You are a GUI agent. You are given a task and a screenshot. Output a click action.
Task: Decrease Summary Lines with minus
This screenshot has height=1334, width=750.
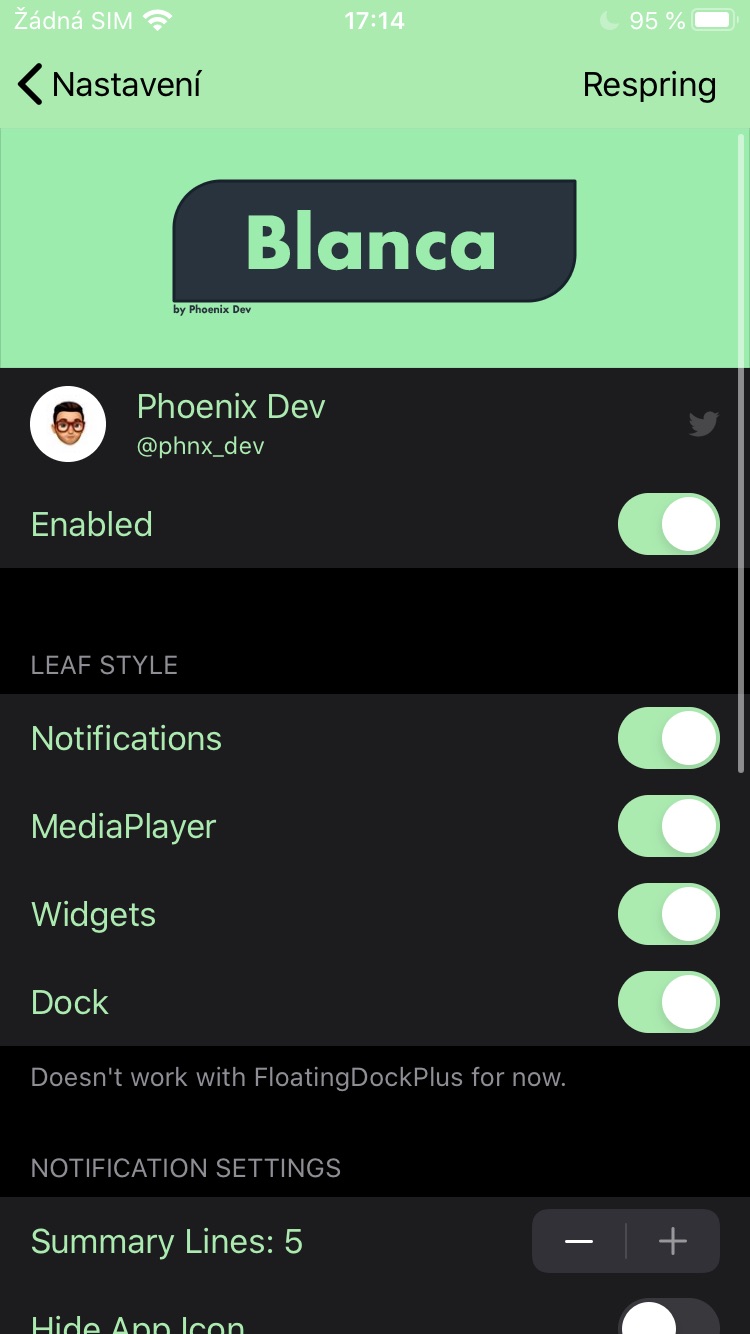579,1241
